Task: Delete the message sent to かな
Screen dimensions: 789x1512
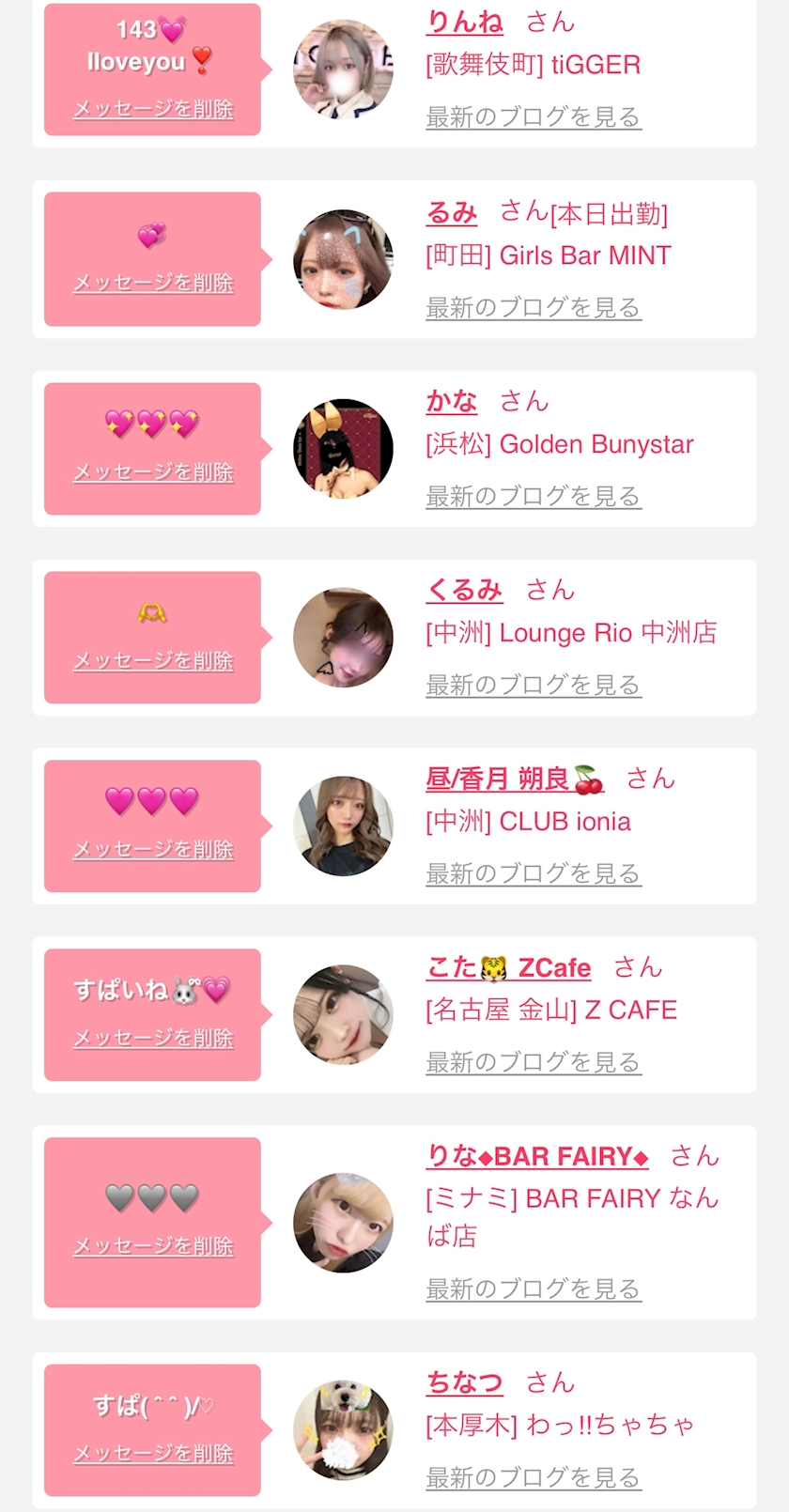Action: click(x=153, y=471)
